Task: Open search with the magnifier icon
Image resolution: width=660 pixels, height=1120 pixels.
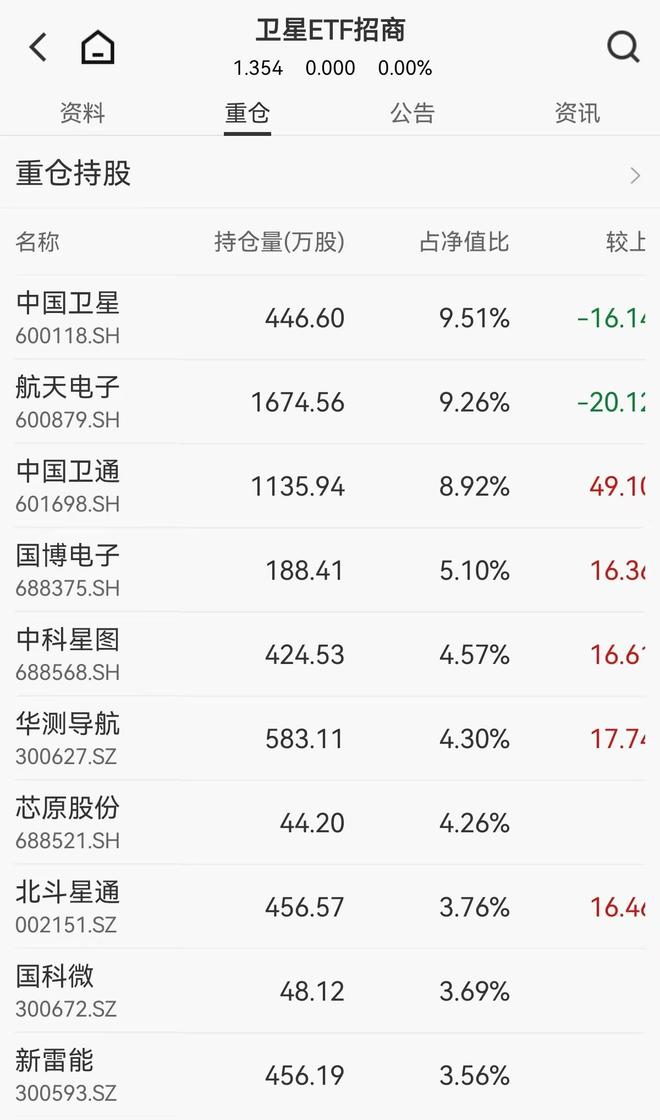Action: tap(623, 48)
